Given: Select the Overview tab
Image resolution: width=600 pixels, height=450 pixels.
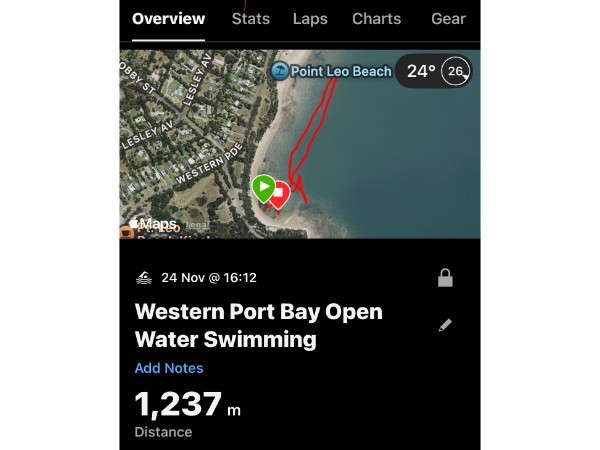Looking at the screenshot, I should [x=168, y=19].
